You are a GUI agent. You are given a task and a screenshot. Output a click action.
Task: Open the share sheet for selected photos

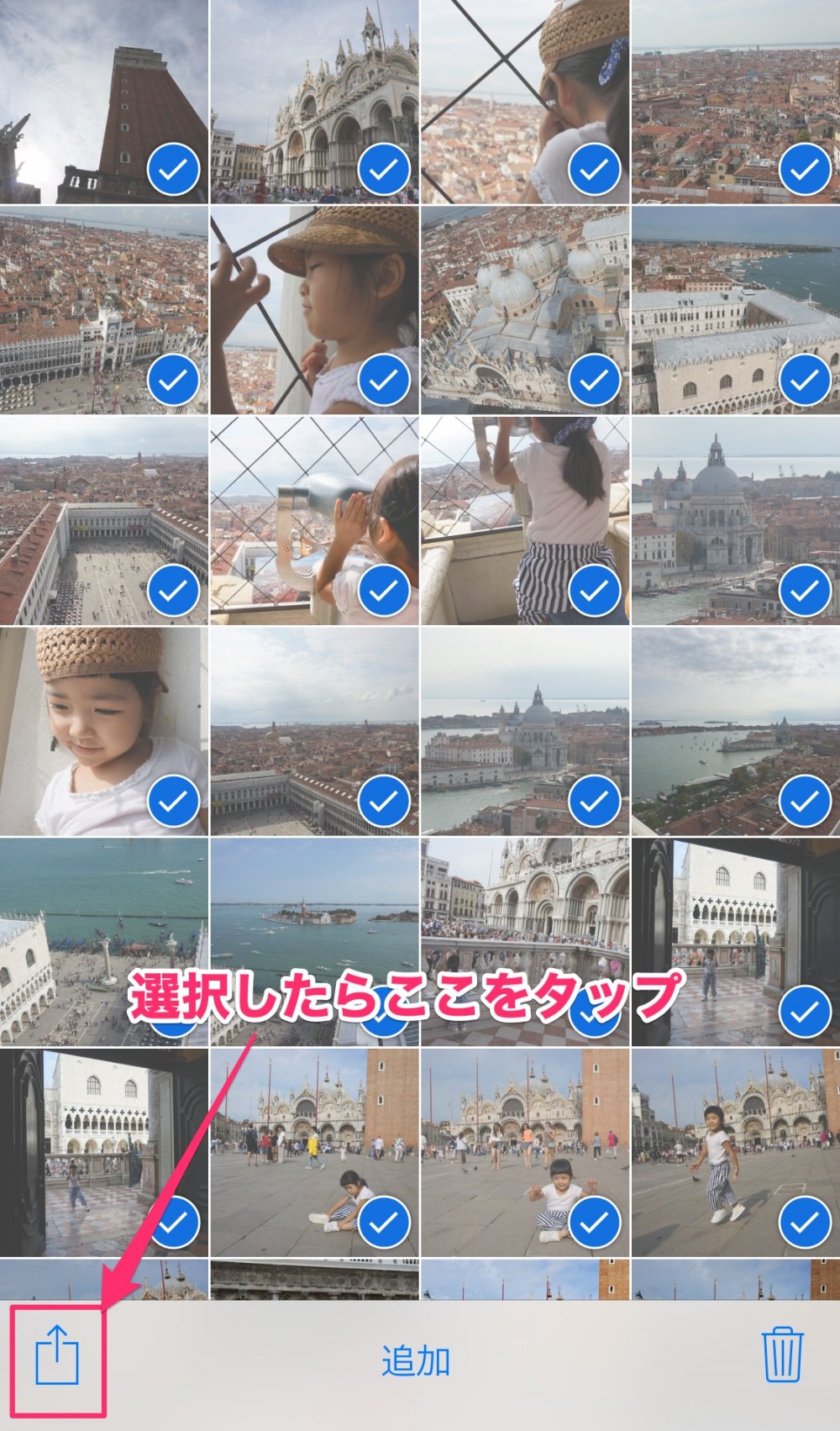[x=57, y=1355]
